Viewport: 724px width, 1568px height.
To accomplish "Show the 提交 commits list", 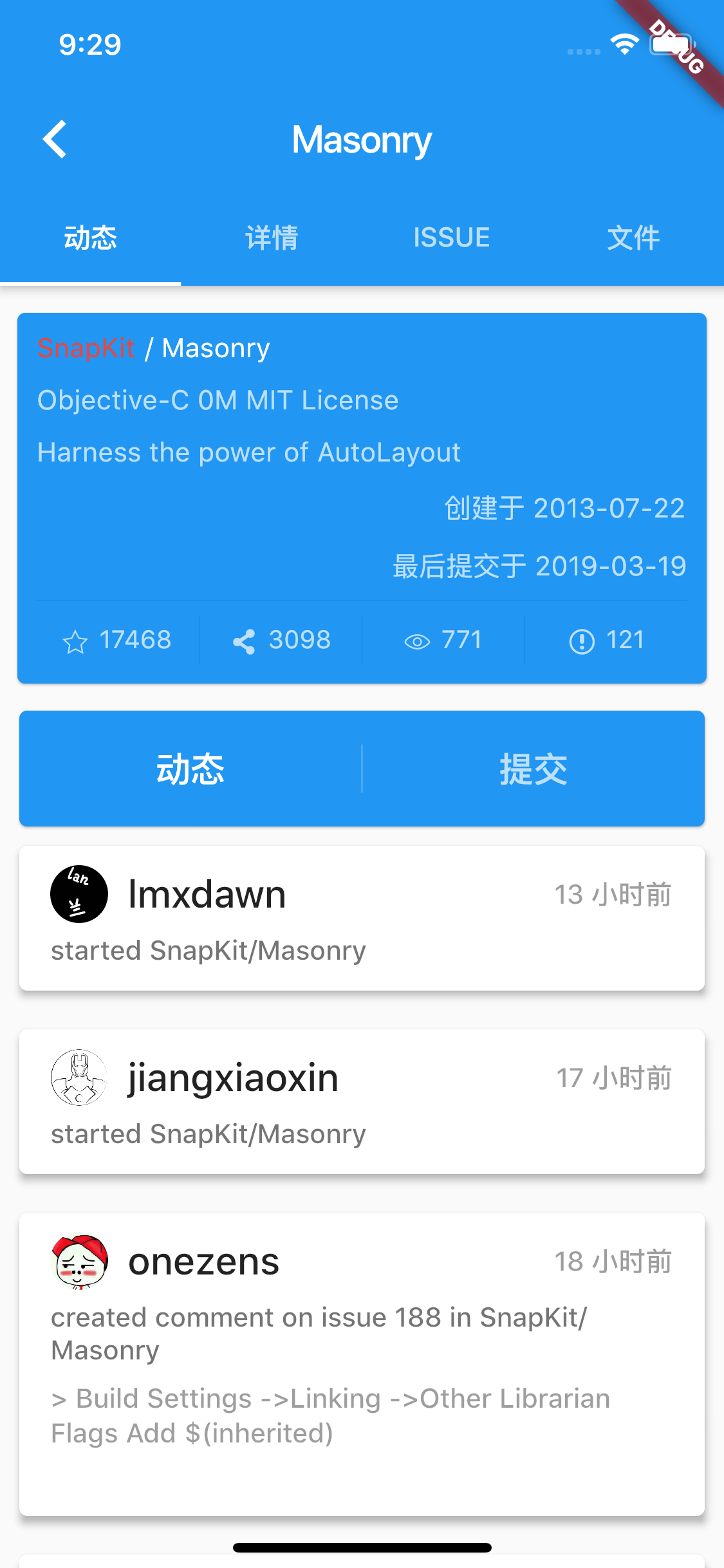I will 534,769.
